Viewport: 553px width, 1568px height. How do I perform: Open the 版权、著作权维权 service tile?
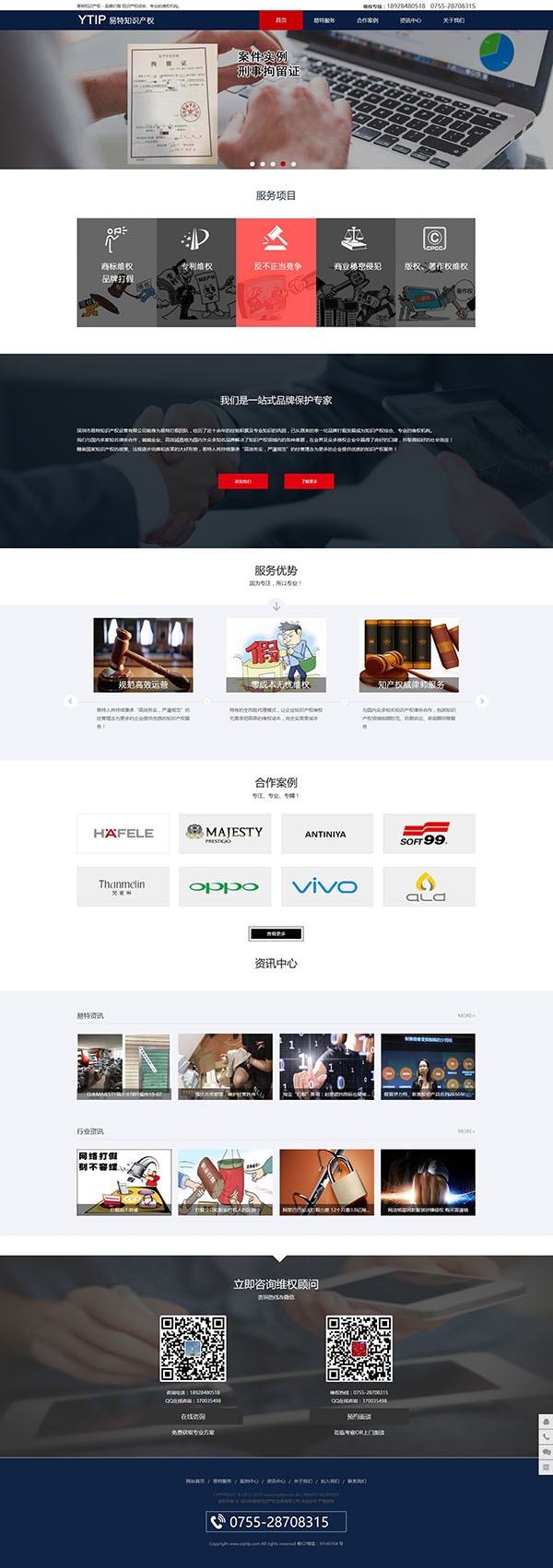point(435,272)
